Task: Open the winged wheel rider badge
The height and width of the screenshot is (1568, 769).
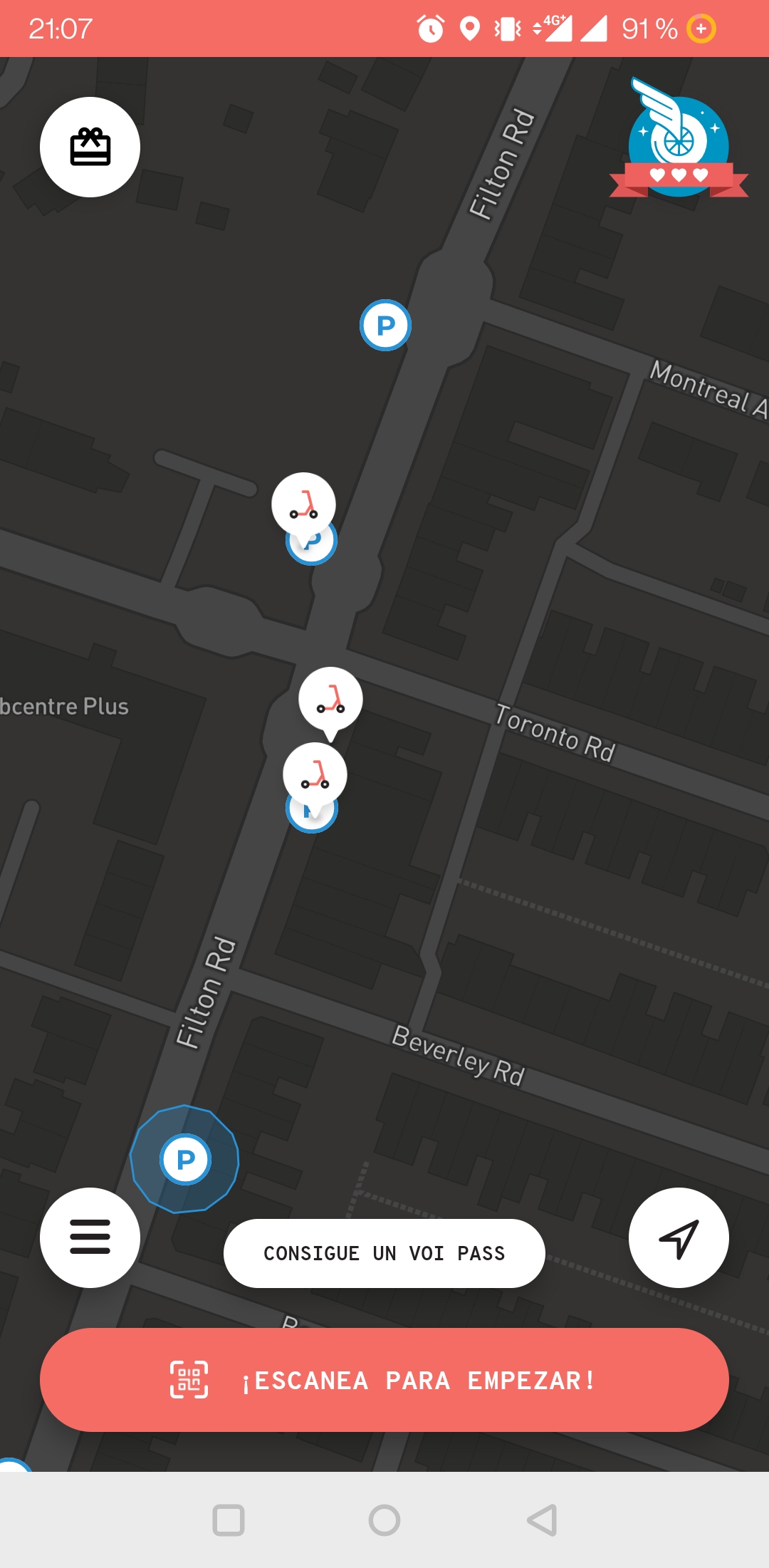Action: tap(679, 138)
